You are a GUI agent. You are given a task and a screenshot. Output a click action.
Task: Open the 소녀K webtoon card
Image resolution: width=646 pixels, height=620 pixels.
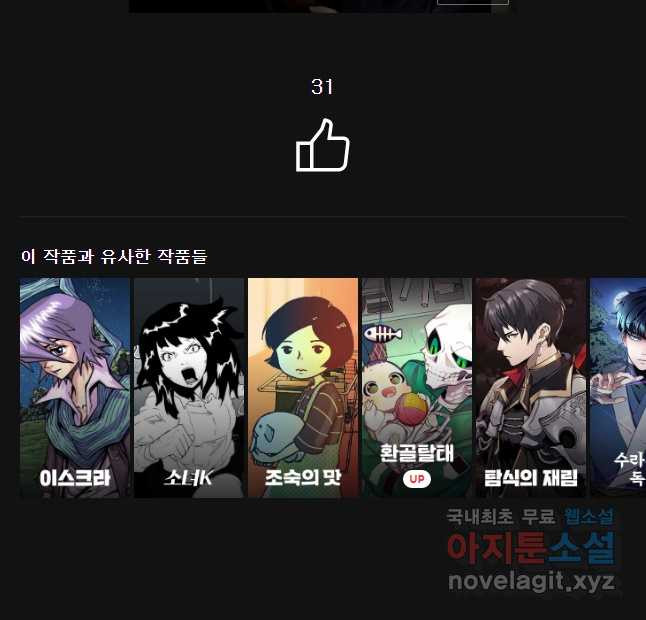[189, 387]
